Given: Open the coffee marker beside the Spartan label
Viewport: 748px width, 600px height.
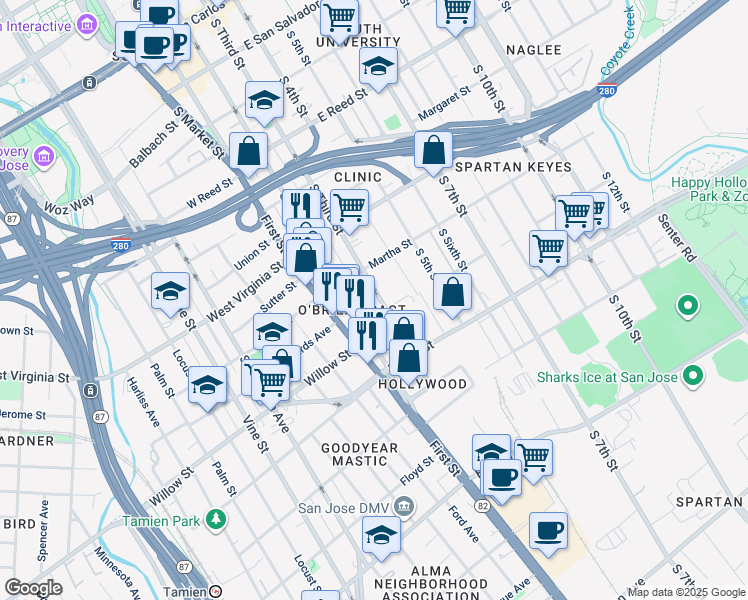Looking at the screenshot, I should 548,534.
